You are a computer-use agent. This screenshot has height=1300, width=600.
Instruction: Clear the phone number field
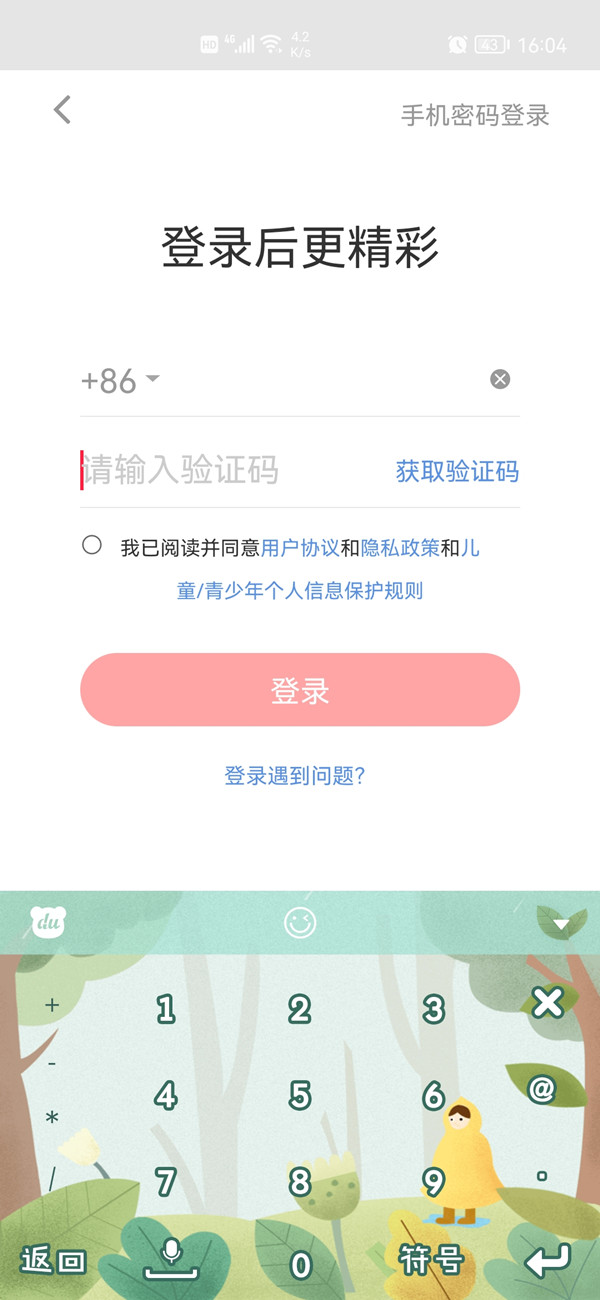500,379
